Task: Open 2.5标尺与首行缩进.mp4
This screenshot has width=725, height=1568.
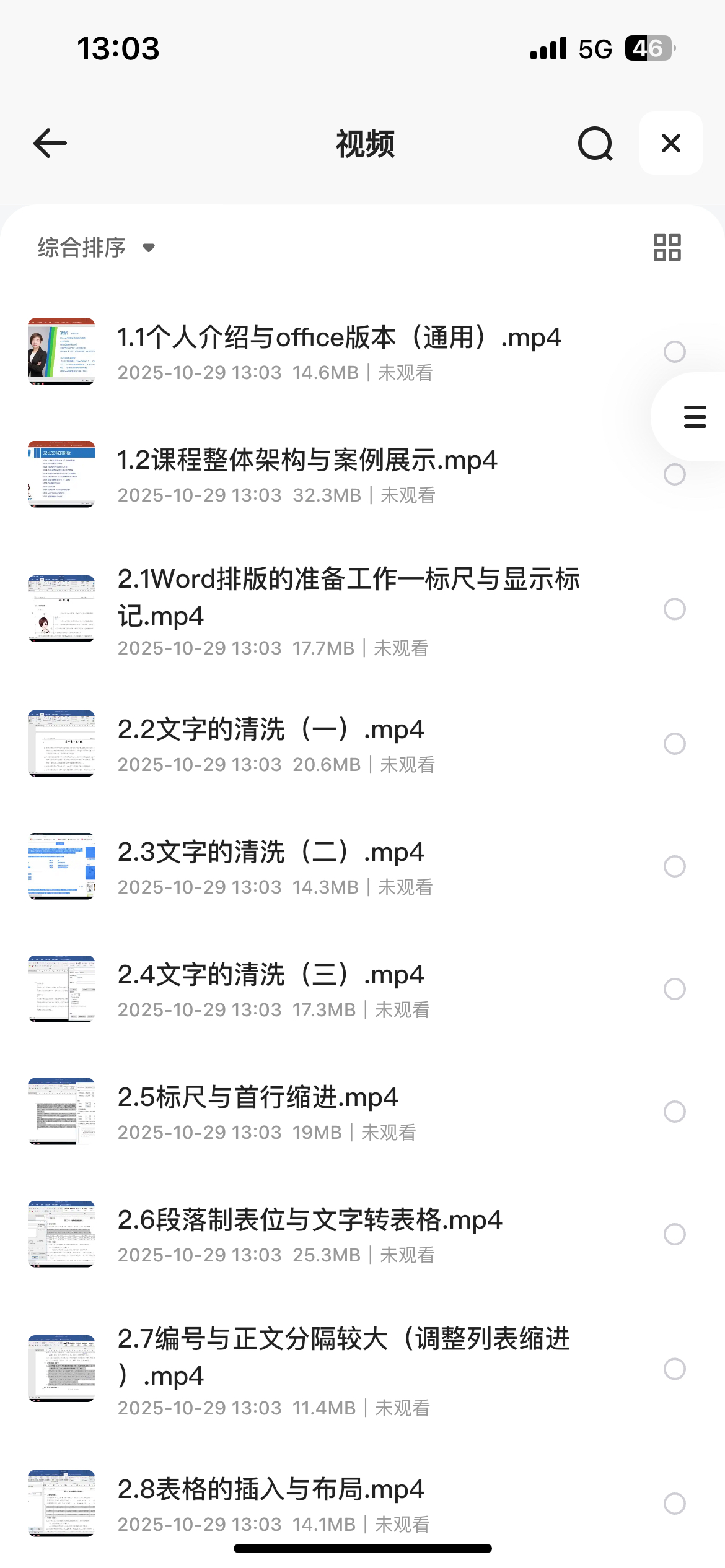Action: [x=258, y=1098]
